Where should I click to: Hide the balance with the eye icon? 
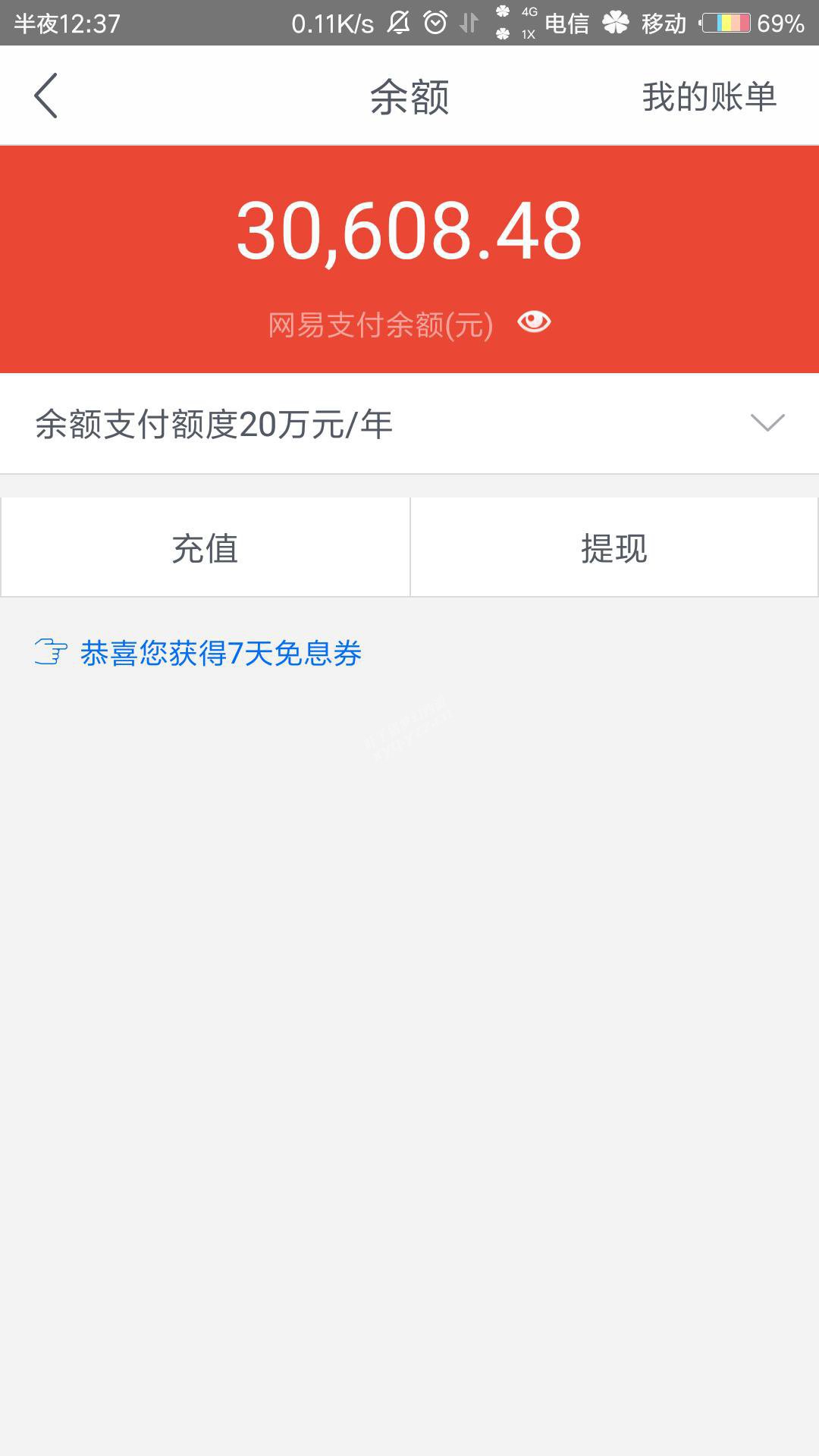(x=534, y=322)
